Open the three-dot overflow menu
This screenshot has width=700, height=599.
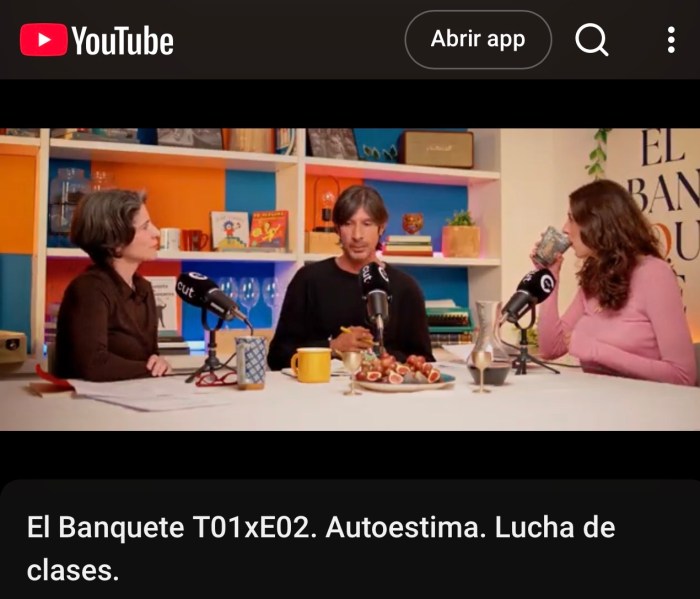click(x=670, y=40)
